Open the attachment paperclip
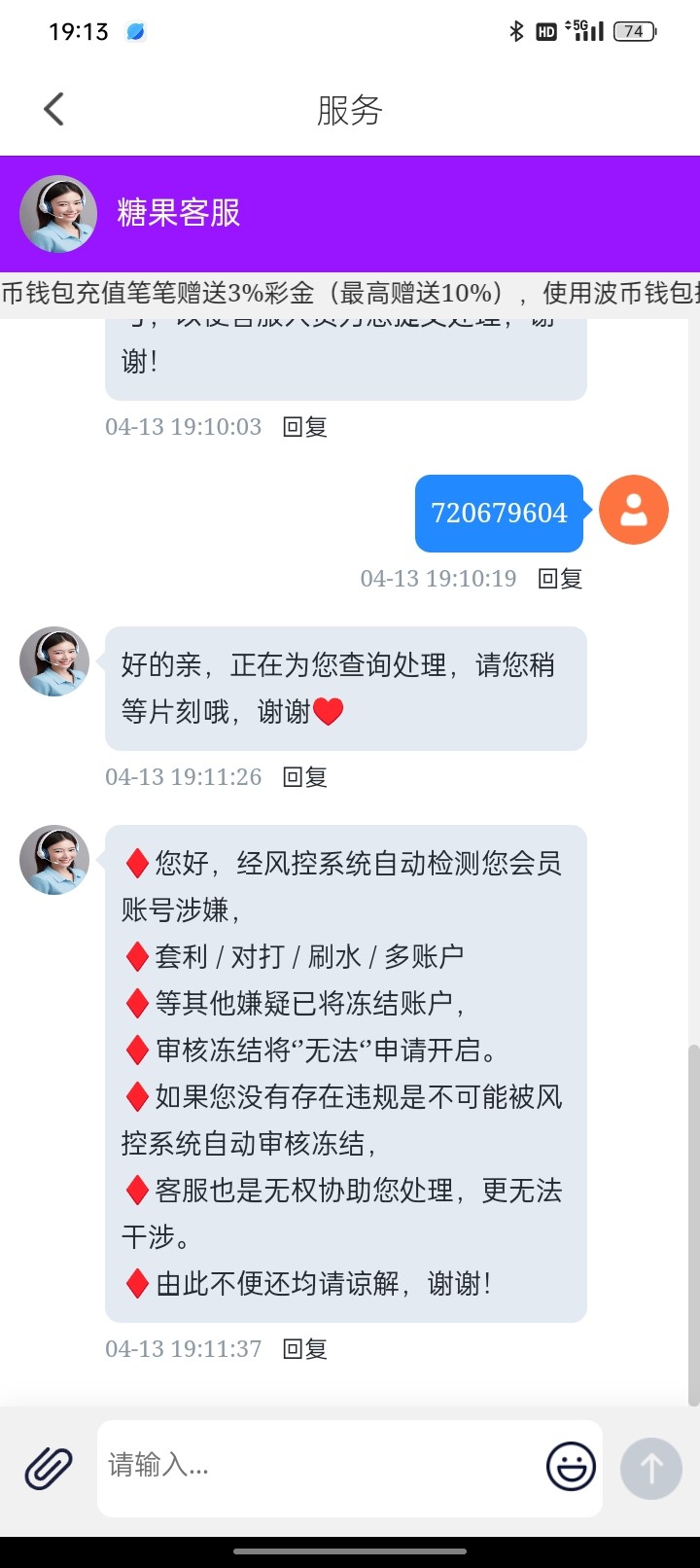The image size is (700, 1568). click(49, 1468)
